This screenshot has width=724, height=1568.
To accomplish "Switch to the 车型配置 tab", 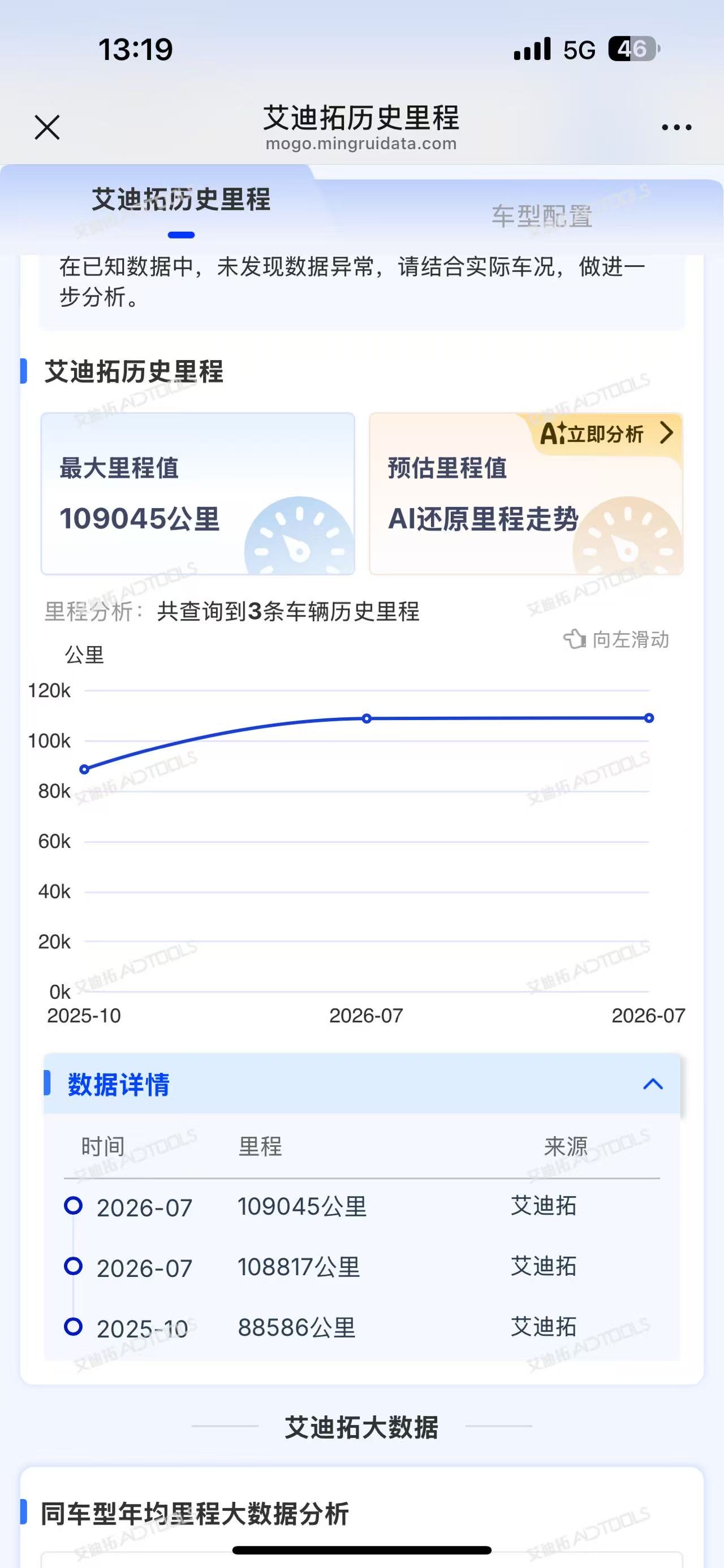I will 542,216.
